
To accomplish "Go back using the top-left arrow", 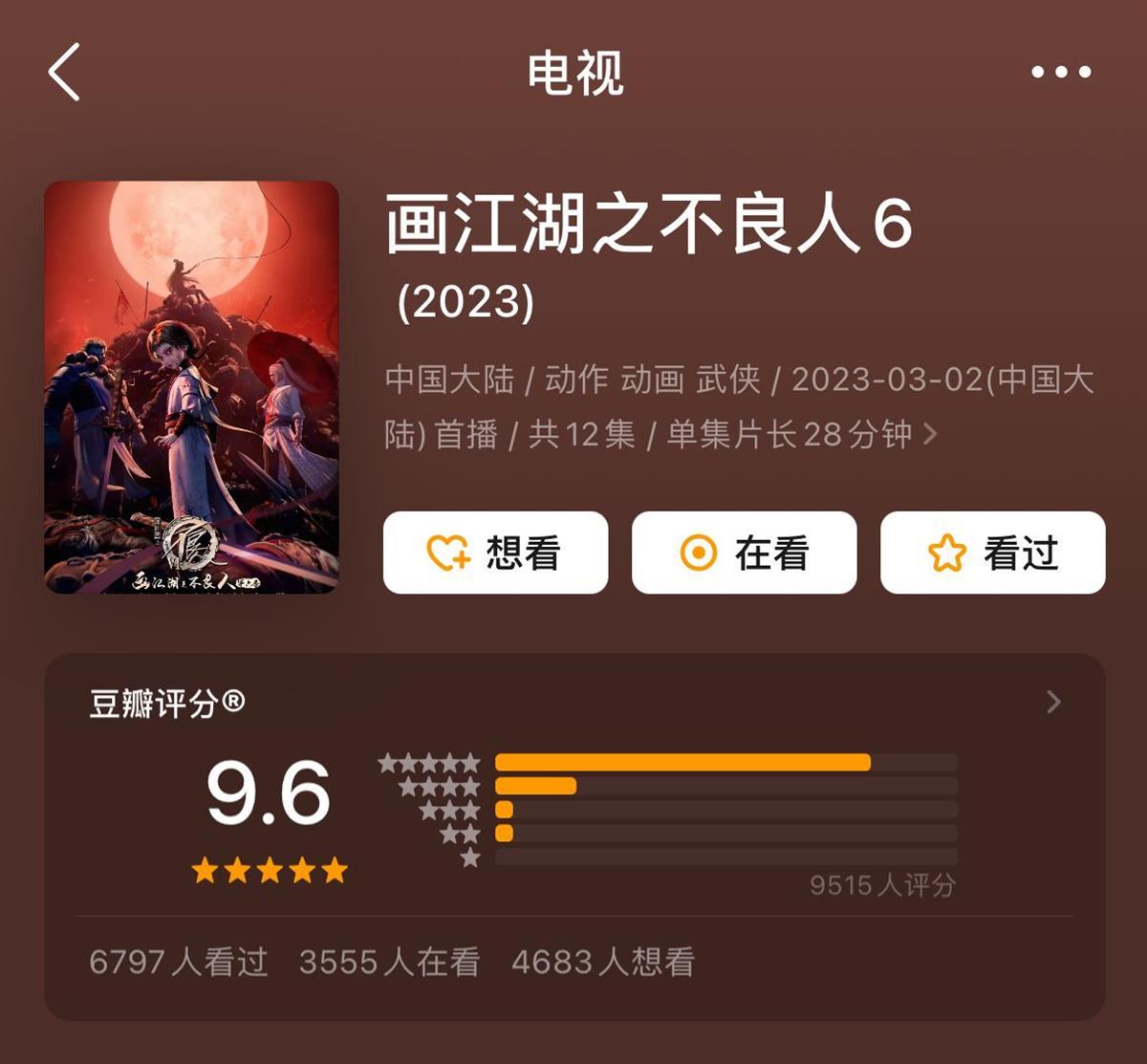I will click(65, 73).
